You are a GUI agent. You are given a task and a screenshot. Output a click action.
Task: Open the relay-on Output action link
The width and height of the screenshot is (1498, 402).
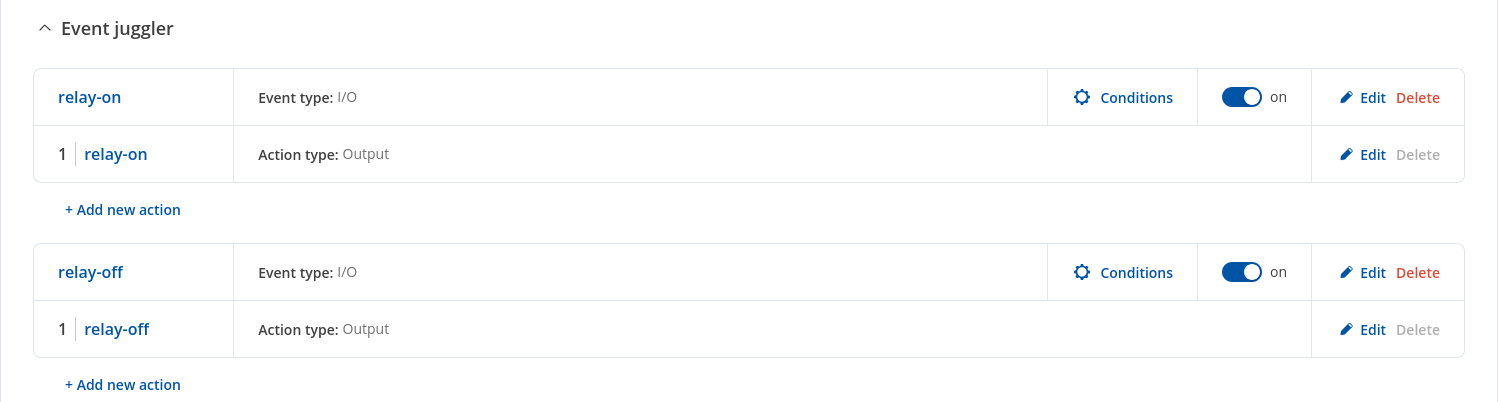pyautogui.click(x=115, y=154)
